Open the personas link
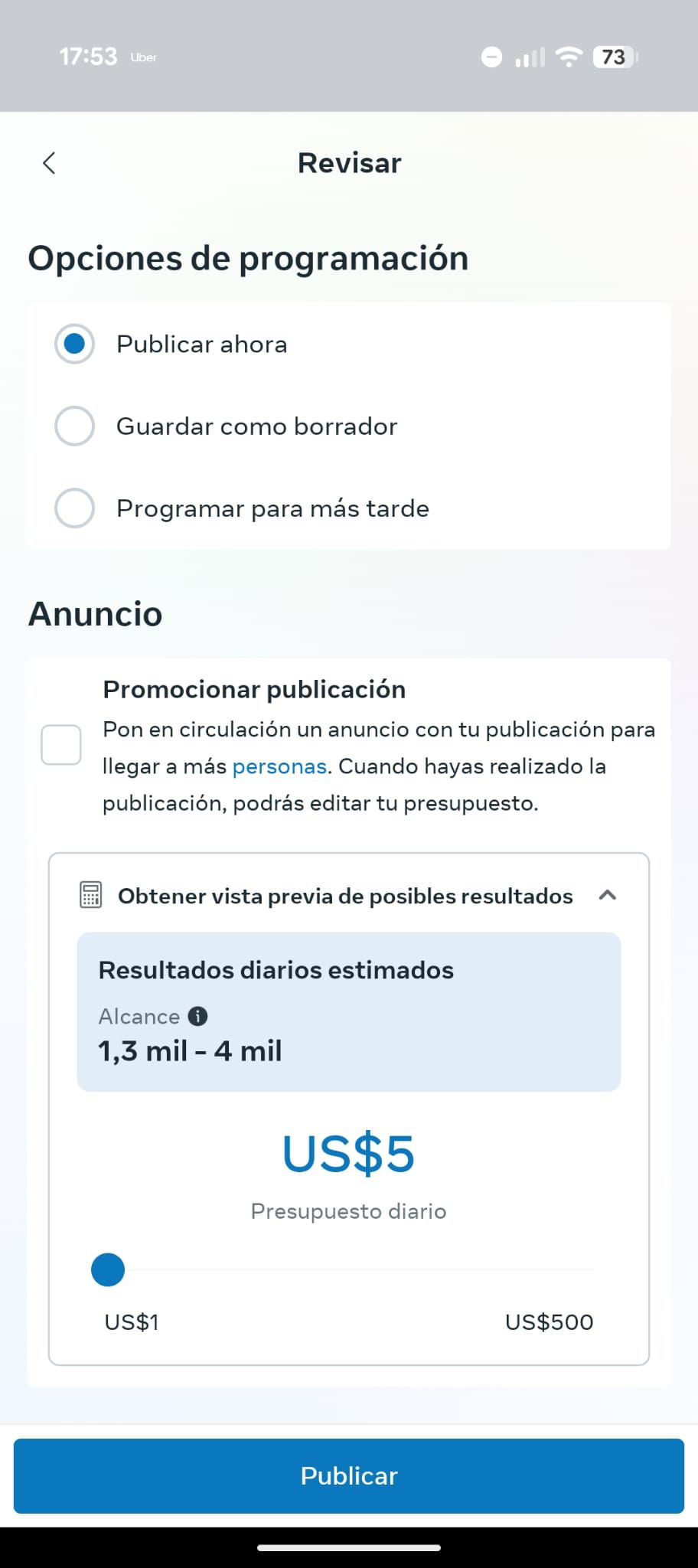 tap(279, 766)
